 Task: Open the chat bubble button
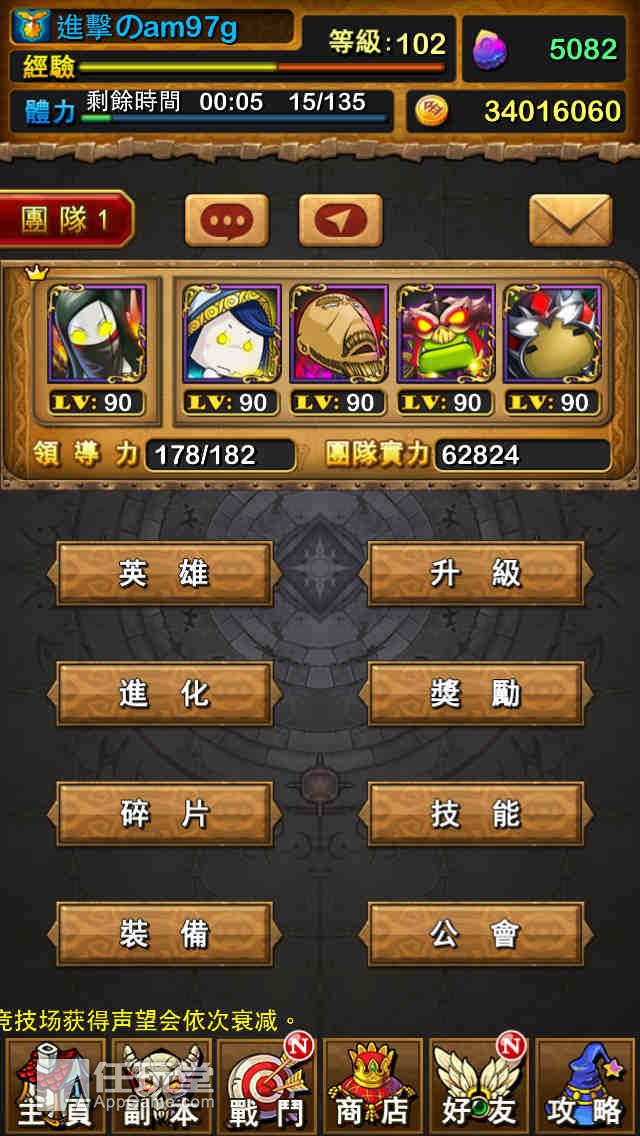pyautogui.click(x=226, y=220)
